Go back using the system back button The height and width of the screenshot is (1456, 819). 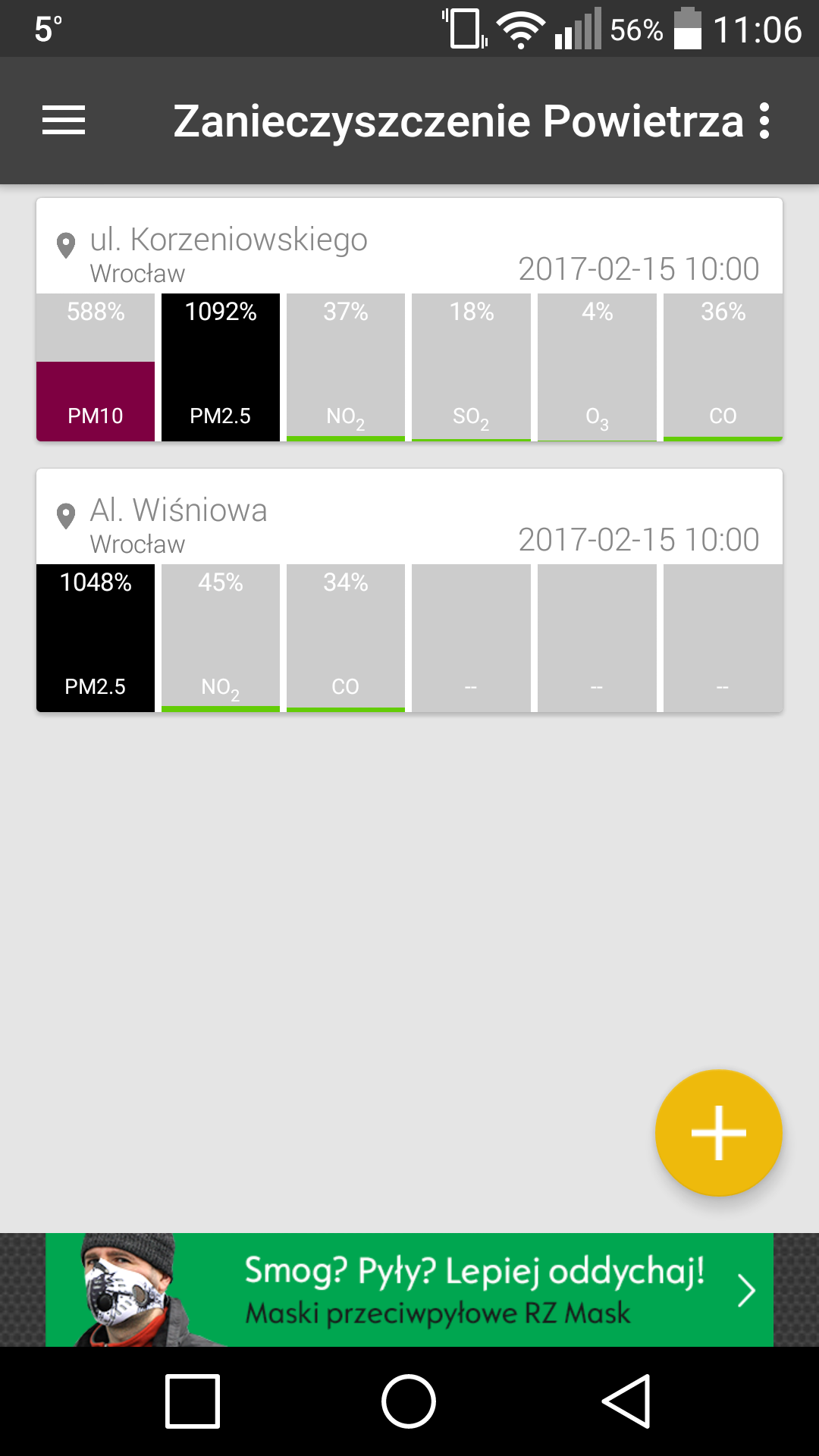pos(626,1401)
